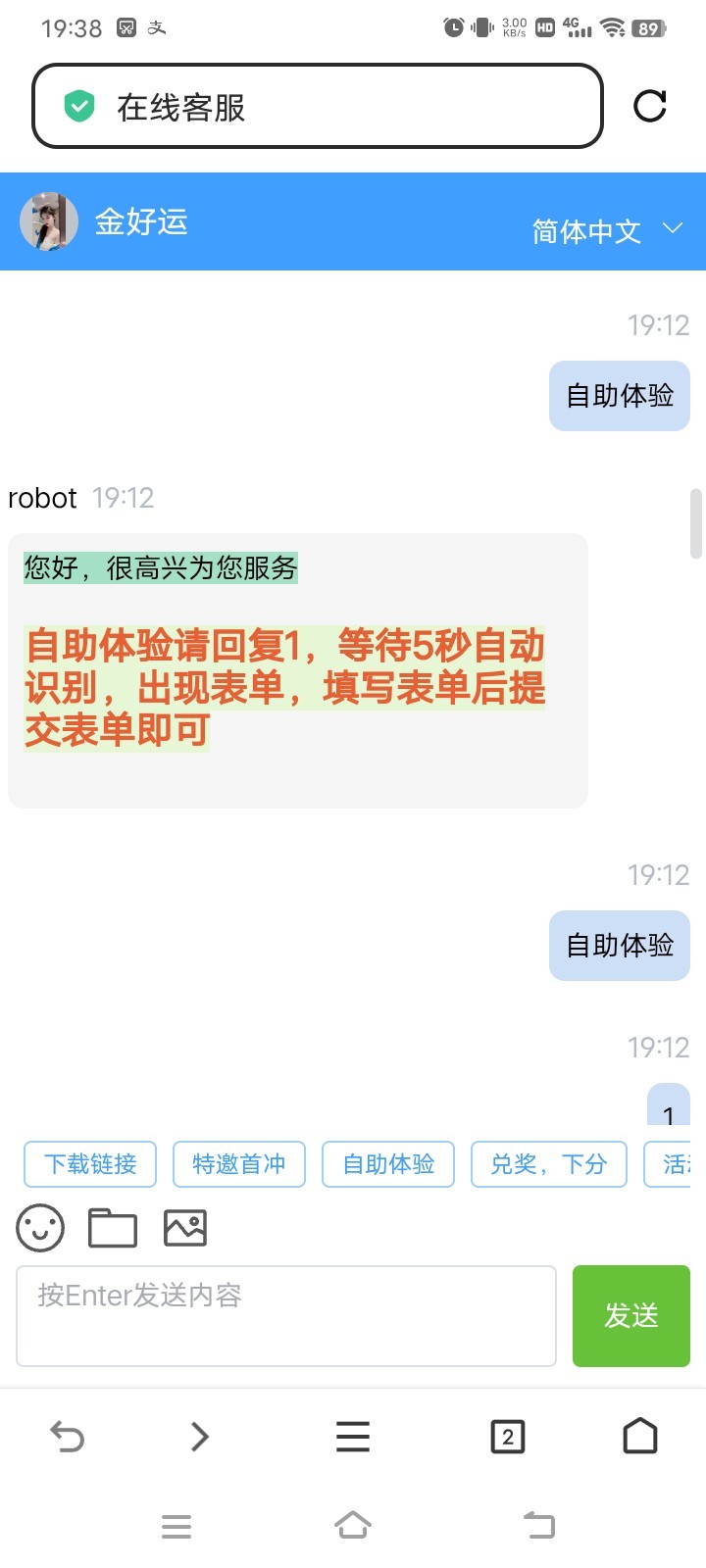Choose the 自助体验 quick reply chip
706x1568 pixels.
coord(388,1164)
